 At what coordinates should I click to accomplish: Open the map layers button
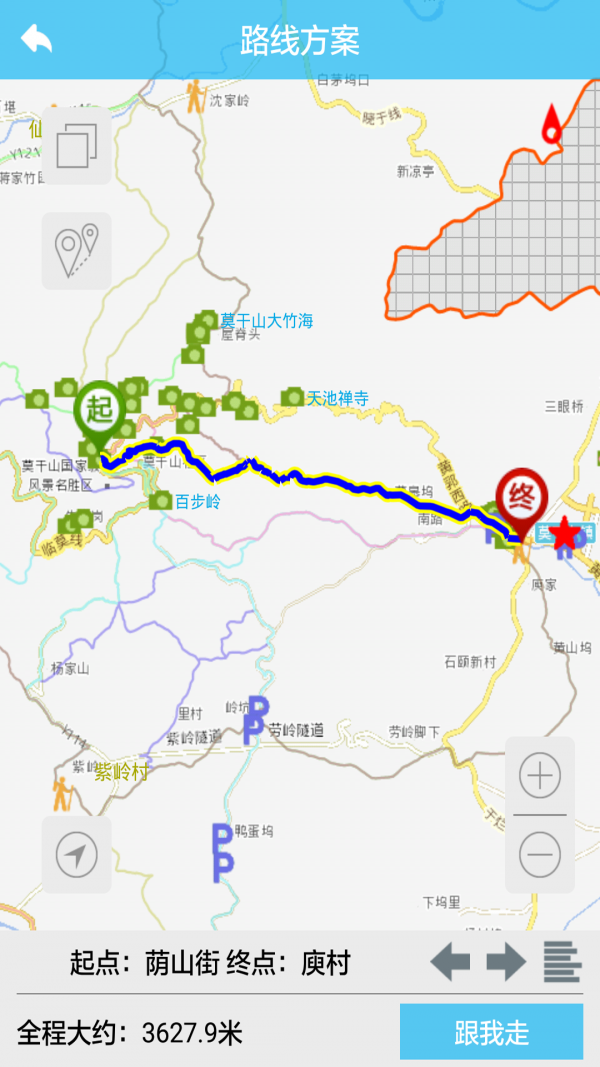pos(76,146)
